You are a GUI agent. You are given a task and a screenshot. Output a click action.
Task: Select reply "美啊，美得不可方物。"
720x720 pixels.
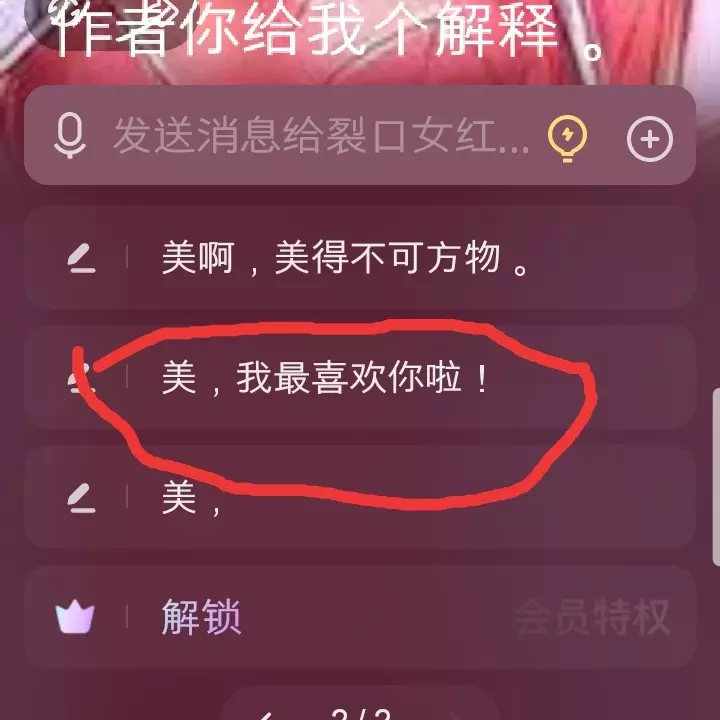coord(345,259)
